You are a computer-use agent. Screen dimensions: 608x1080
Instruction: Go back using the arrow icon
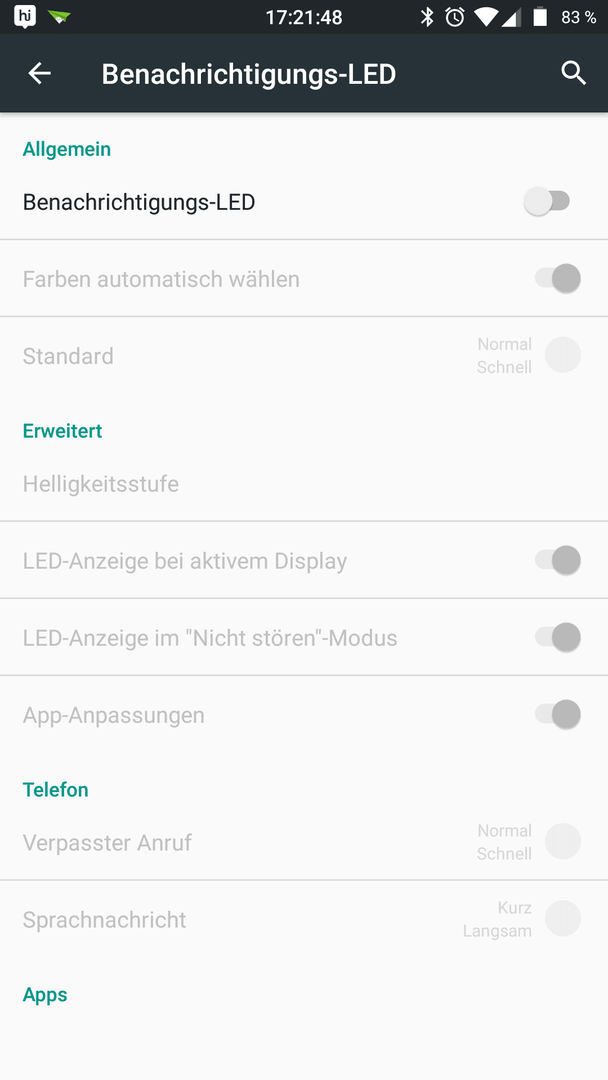pyautogui.click(x=39, y=73)
